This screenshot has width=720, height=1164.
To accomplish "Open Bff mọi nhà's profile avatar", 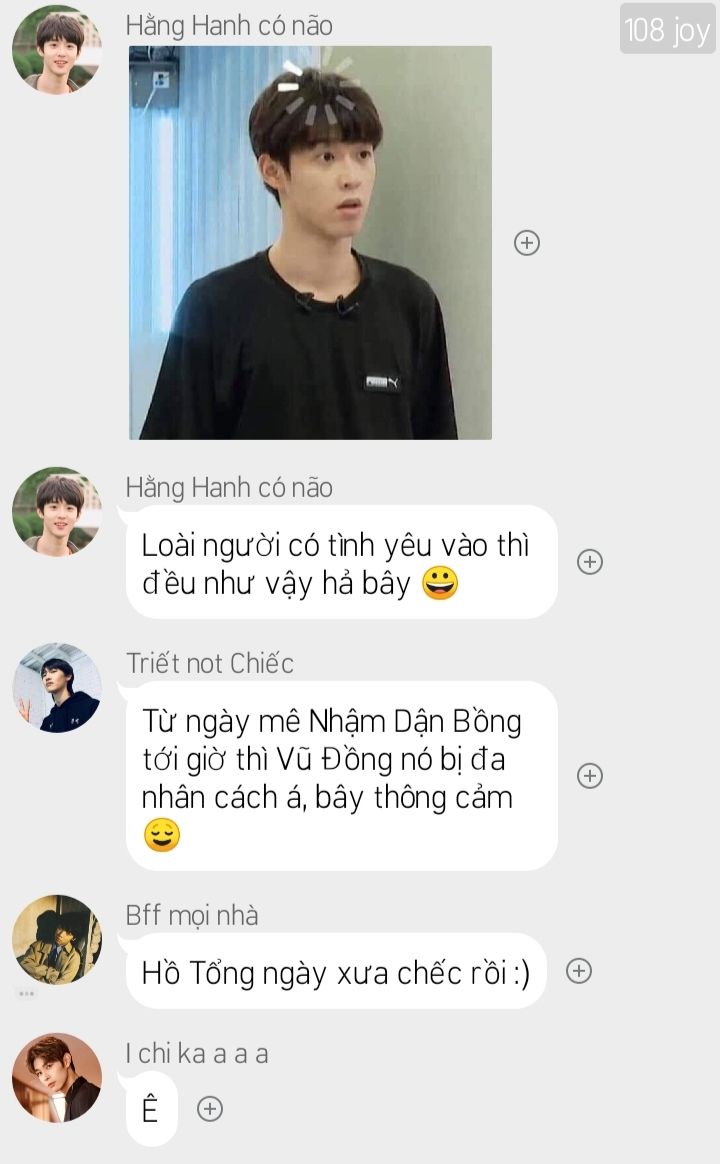I will pyautogui.click(x=57, y=940).
